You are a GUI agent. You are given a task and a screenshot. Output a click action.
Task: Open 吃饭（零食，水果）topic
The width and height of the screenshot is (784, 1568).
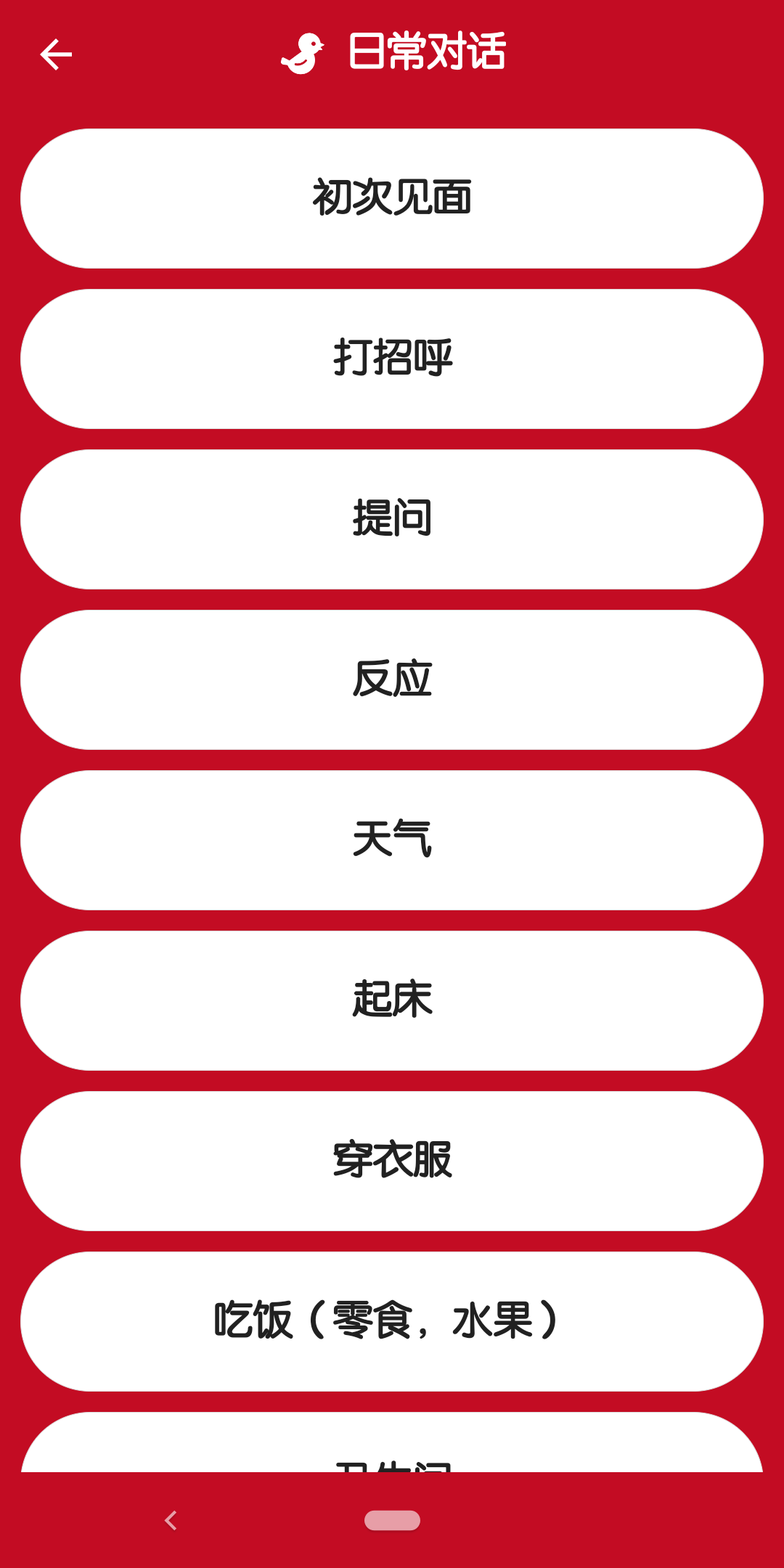(392, 1321)
